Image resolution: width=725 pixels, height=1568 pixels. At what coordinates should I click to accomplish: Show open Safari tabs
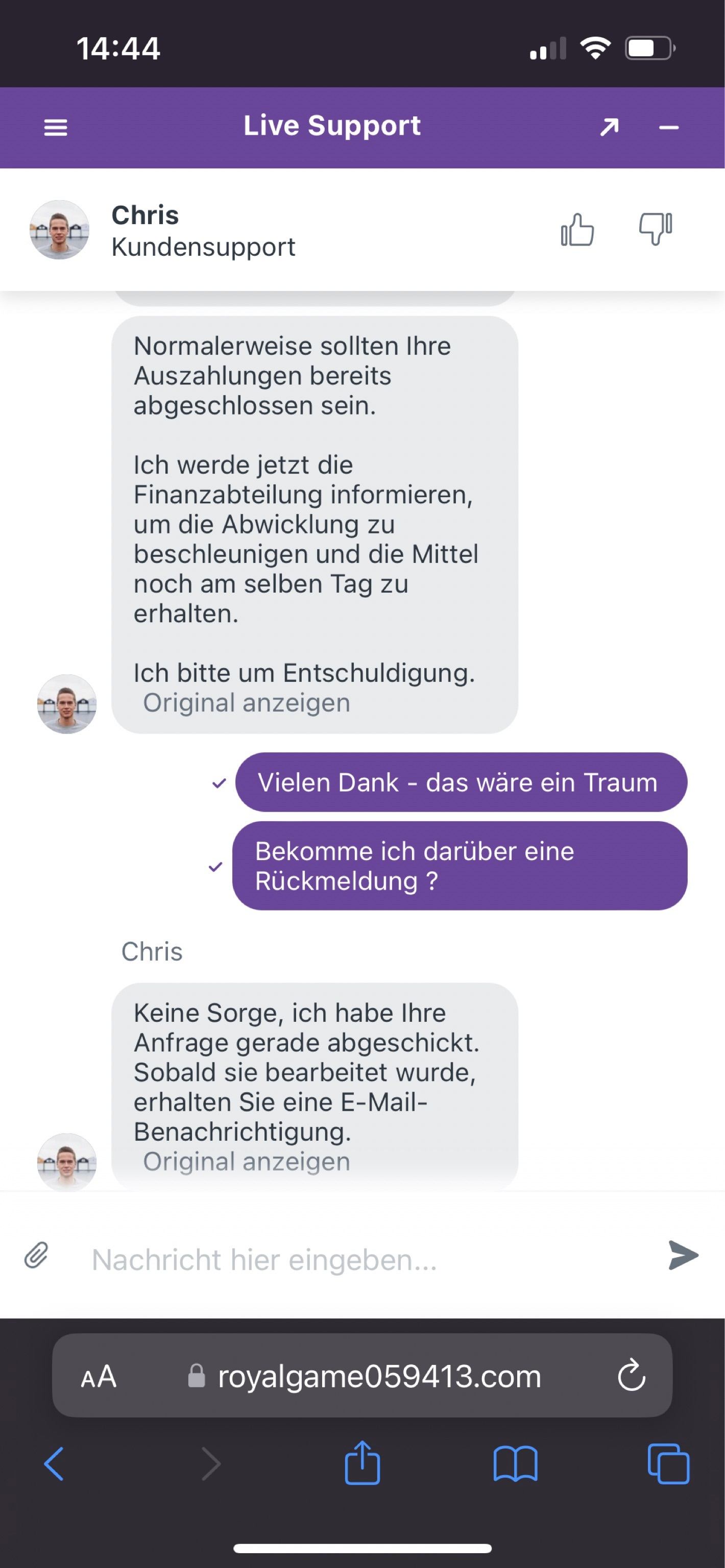coord(668,1463)
